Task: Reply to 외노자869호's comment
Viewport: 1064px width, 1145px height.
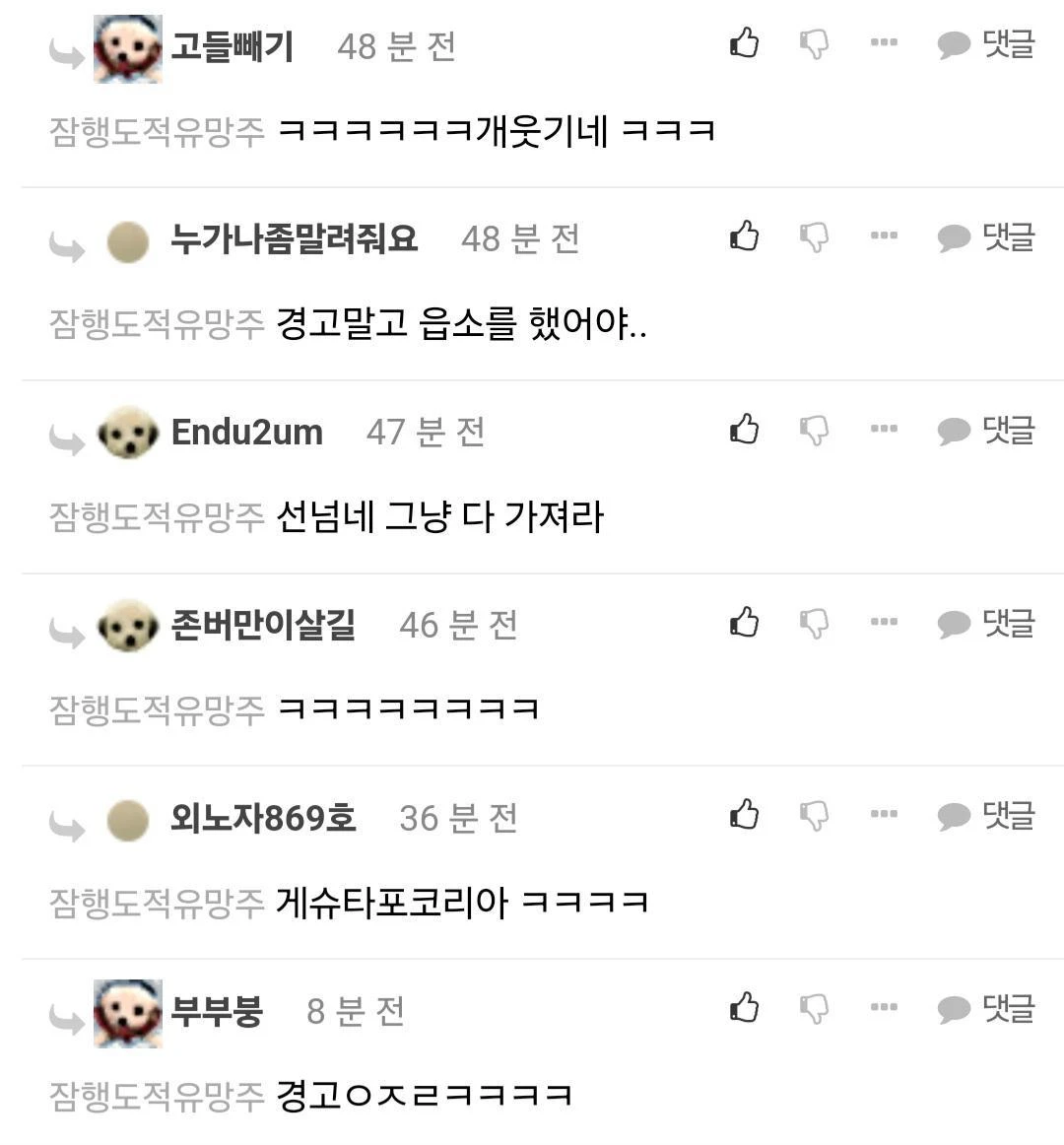Action: (985, 816)
